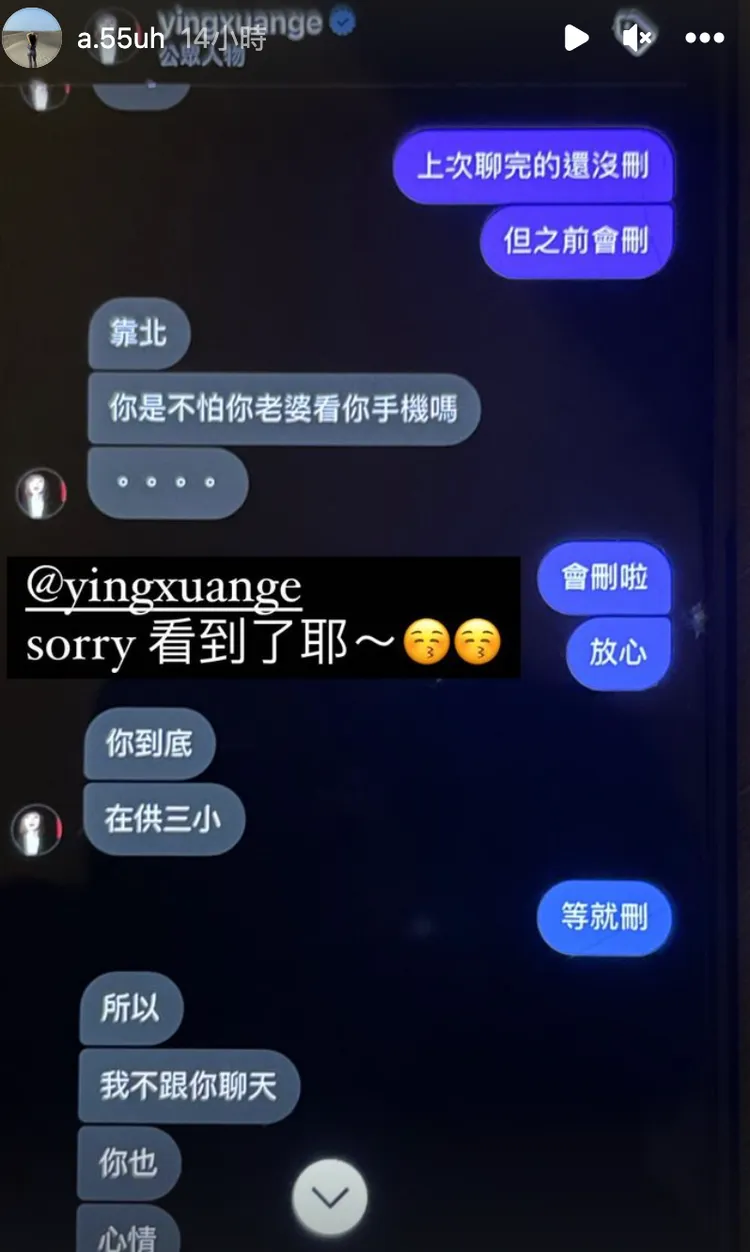
Task: Tap the story progress bar at the top
Action: coord(375,4)
